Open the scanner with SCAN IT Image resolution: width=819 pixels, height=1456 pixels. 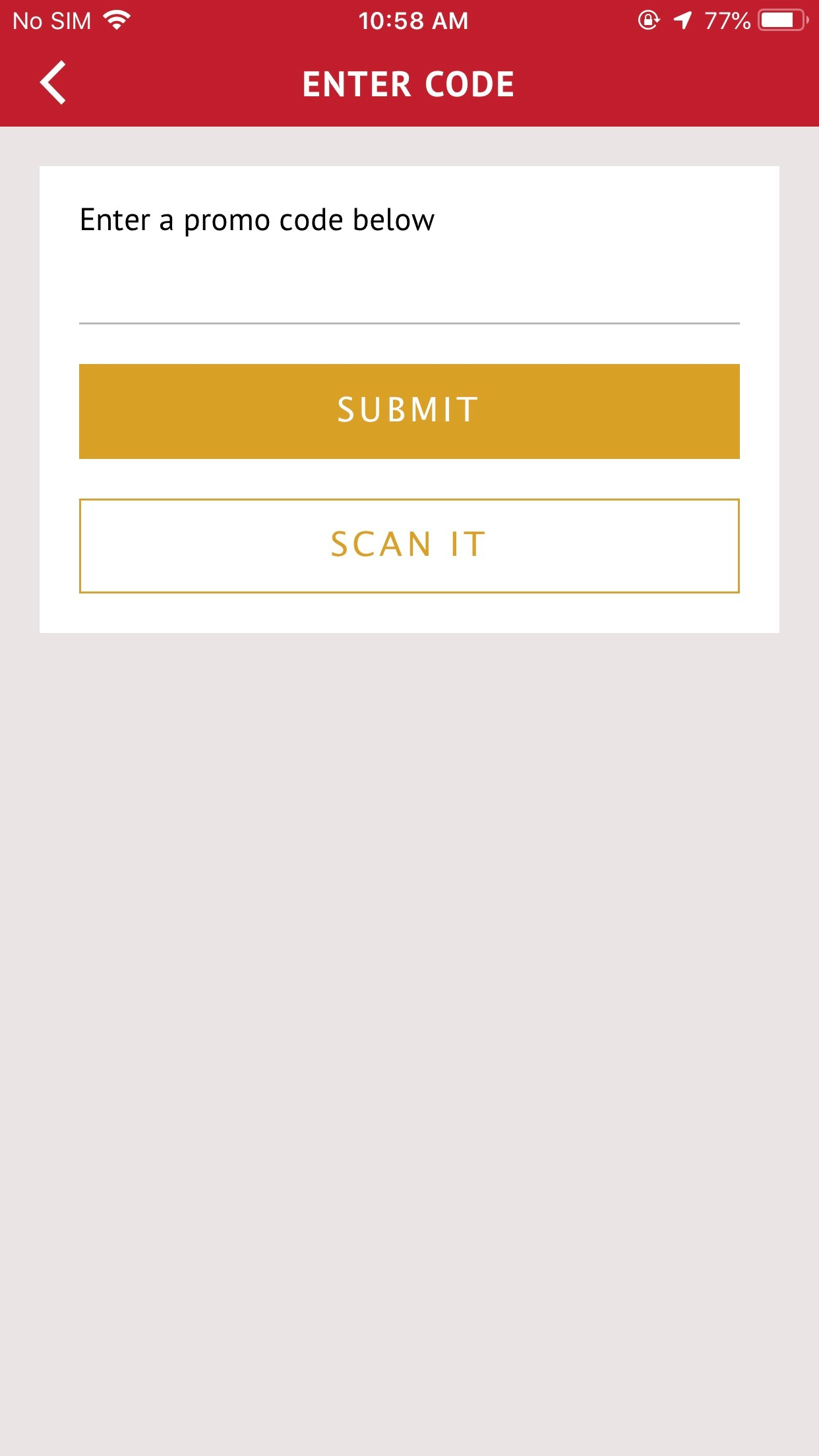[x=409, y=545]
